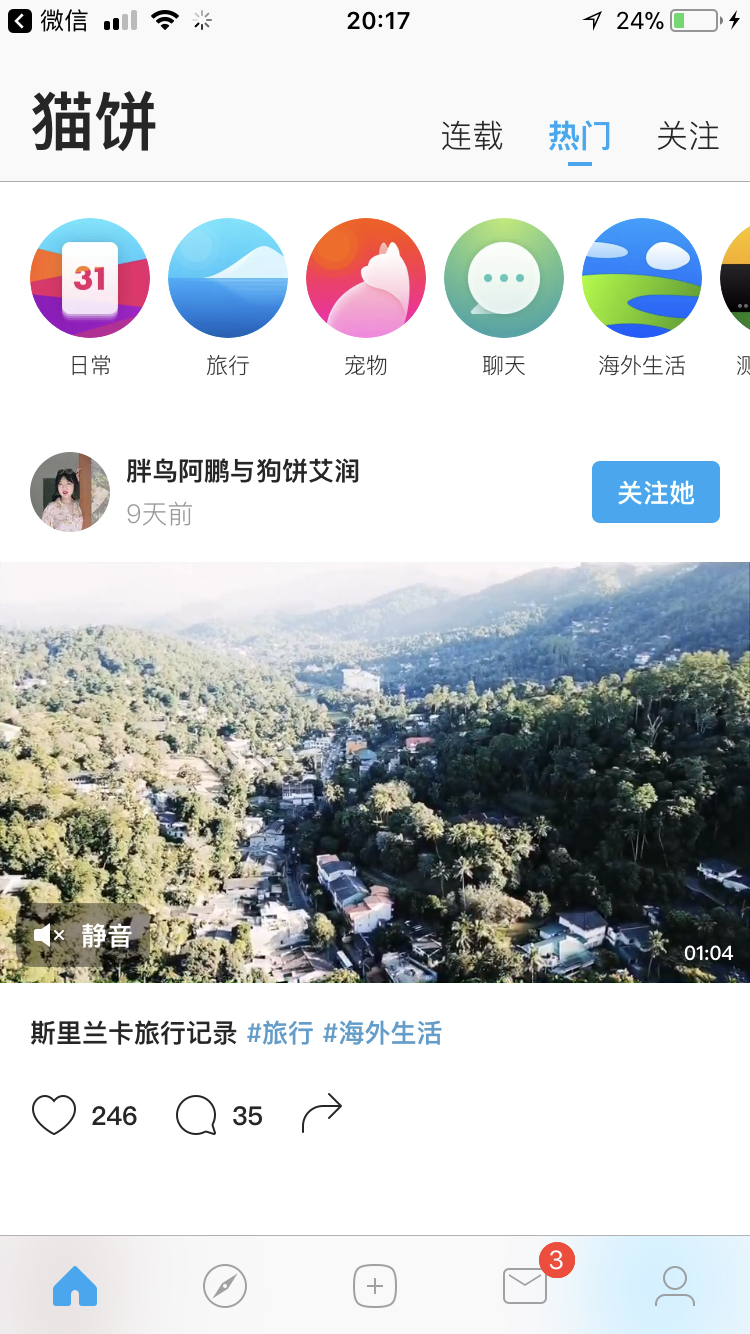Share the 斯里兰卡旅行记录 post

coord(322,1113)
